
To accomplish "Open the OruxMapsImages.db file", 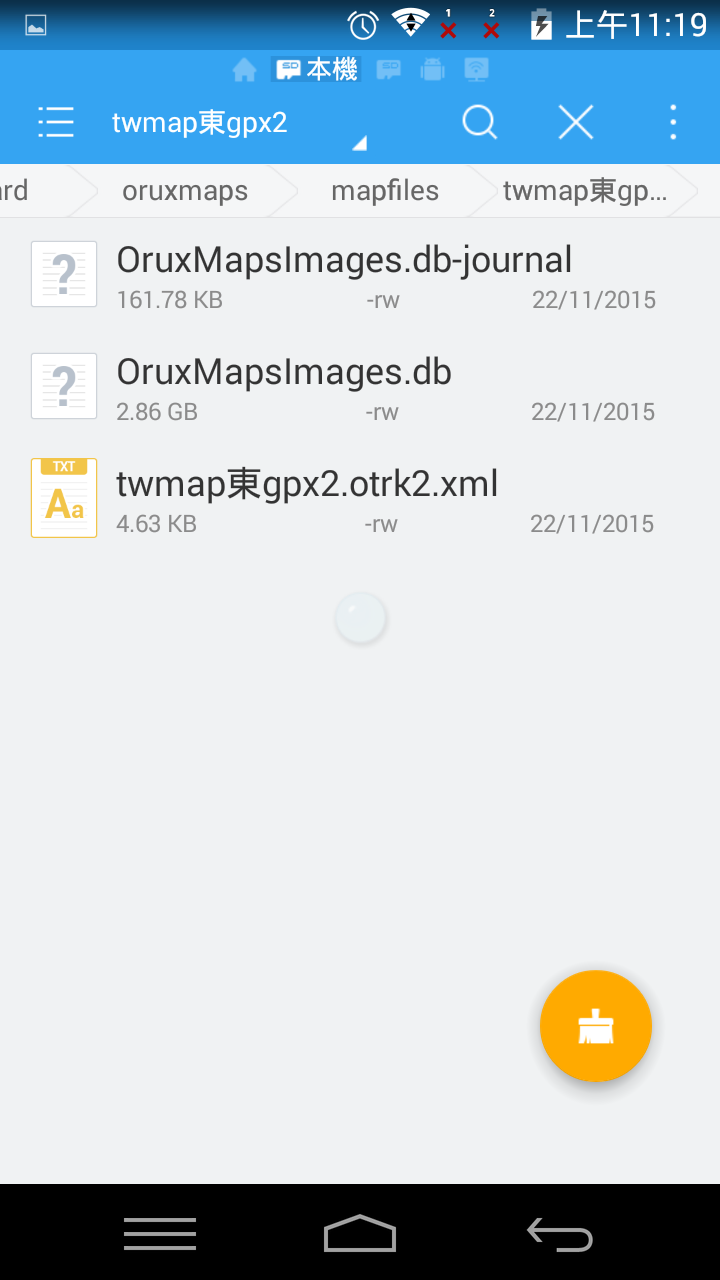I will [360, 386].
